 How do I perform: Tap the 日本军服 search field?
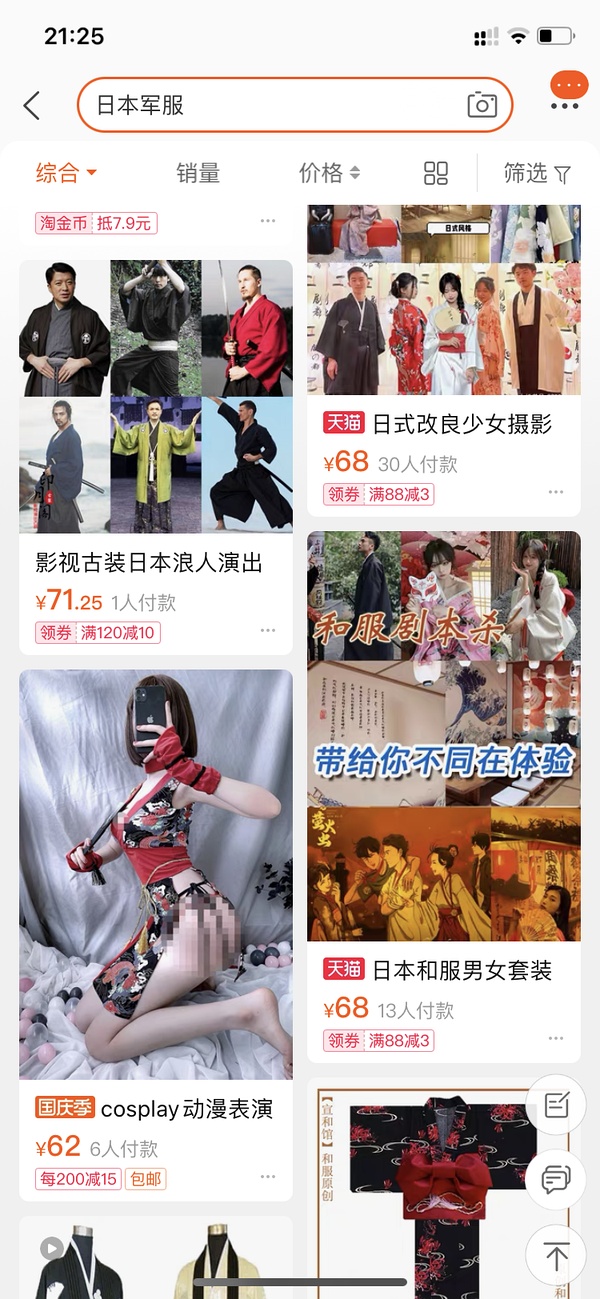pyautogui.click(x=270, y=105)
